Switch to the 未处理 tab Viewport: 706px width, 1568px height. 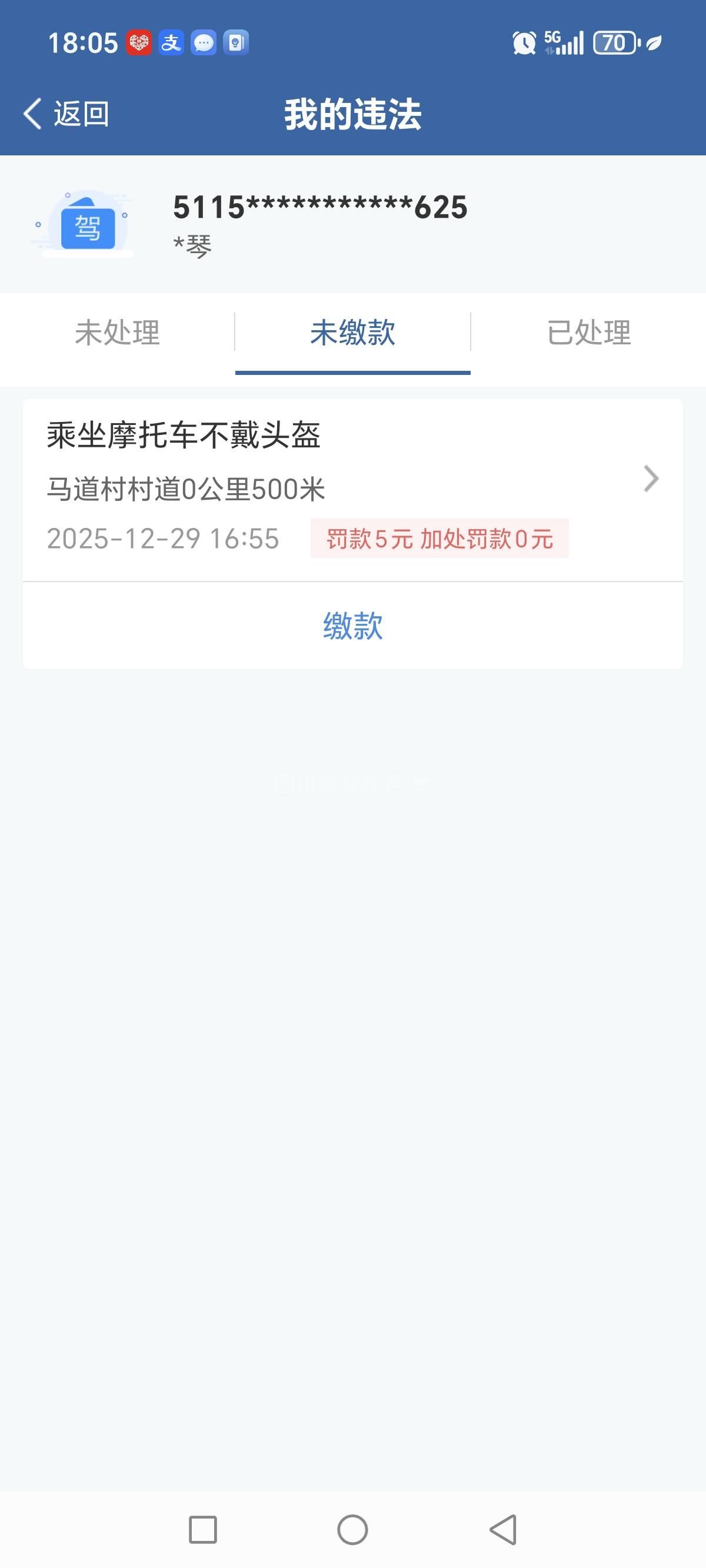pos(118,333)
